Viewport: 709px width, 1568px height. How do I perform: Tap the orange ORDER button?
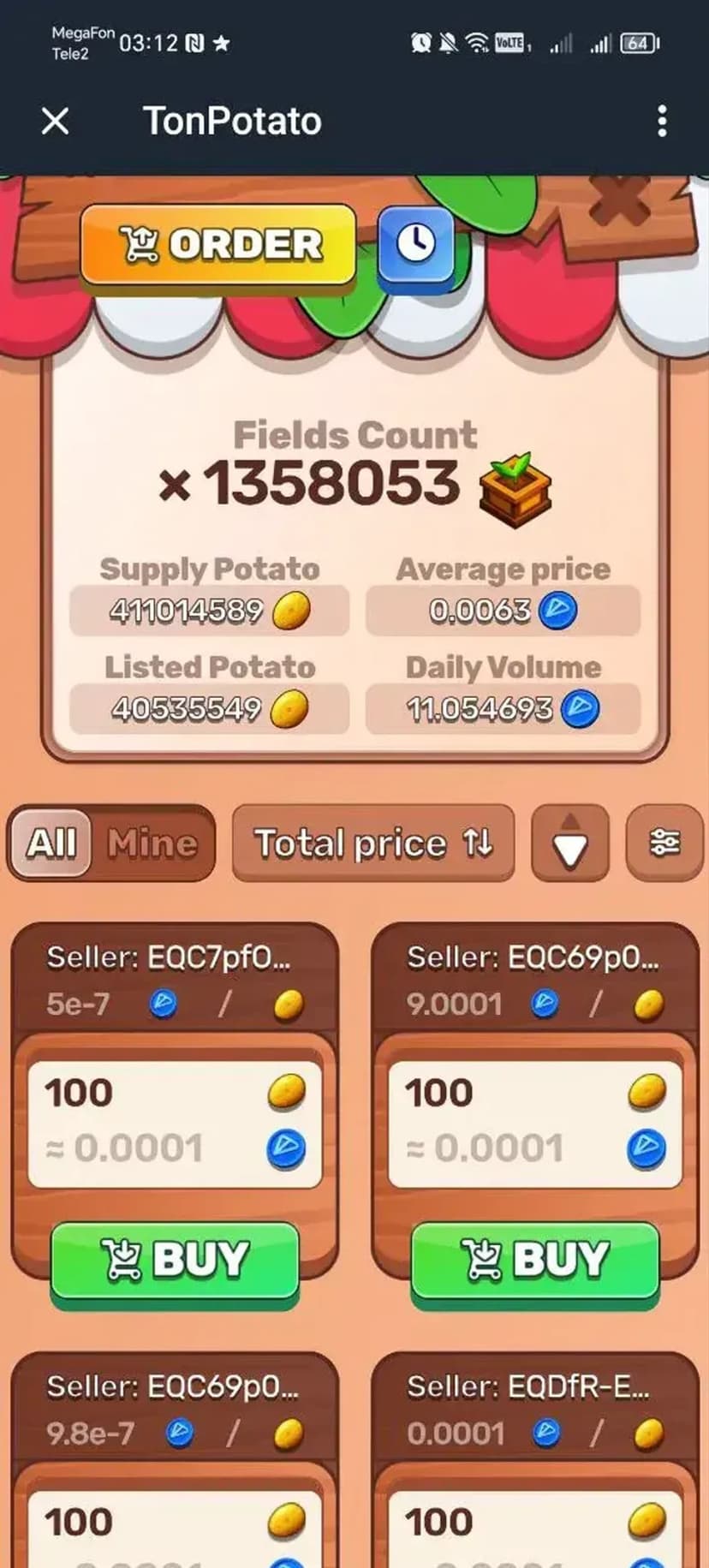pos(218,245)
